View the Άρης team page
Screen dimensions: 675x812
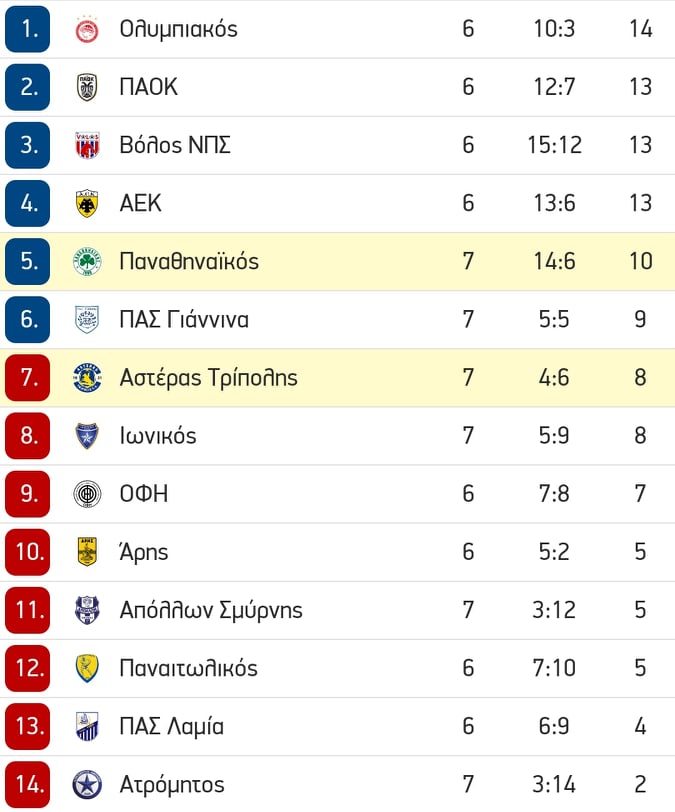pyautogui.click(x=144, y=552)
